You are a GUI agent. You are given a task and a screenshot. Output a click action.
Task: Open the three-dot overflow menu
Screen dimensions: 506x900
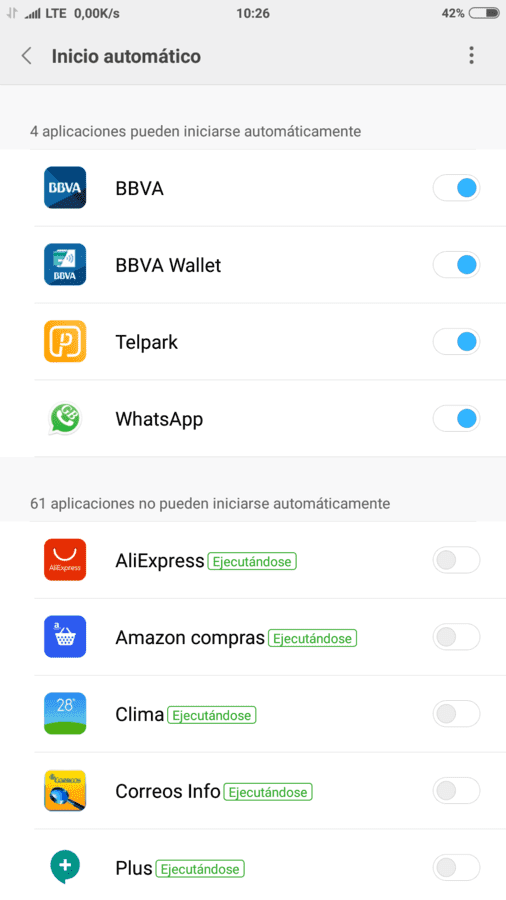[x=471, y=55]
